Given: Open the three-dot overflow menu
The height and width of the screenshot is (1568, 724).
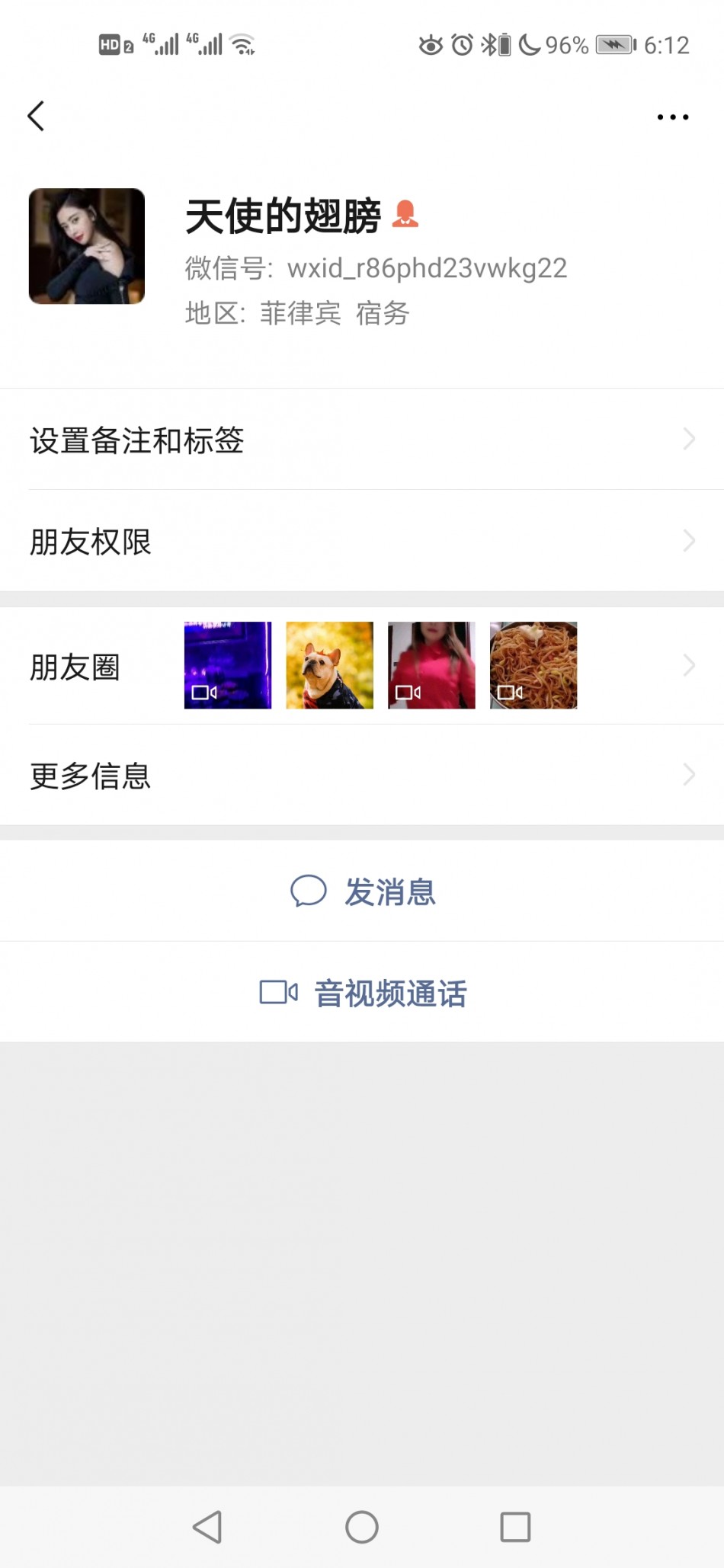Looking at the screenshot, I should (x=673, y=117).
